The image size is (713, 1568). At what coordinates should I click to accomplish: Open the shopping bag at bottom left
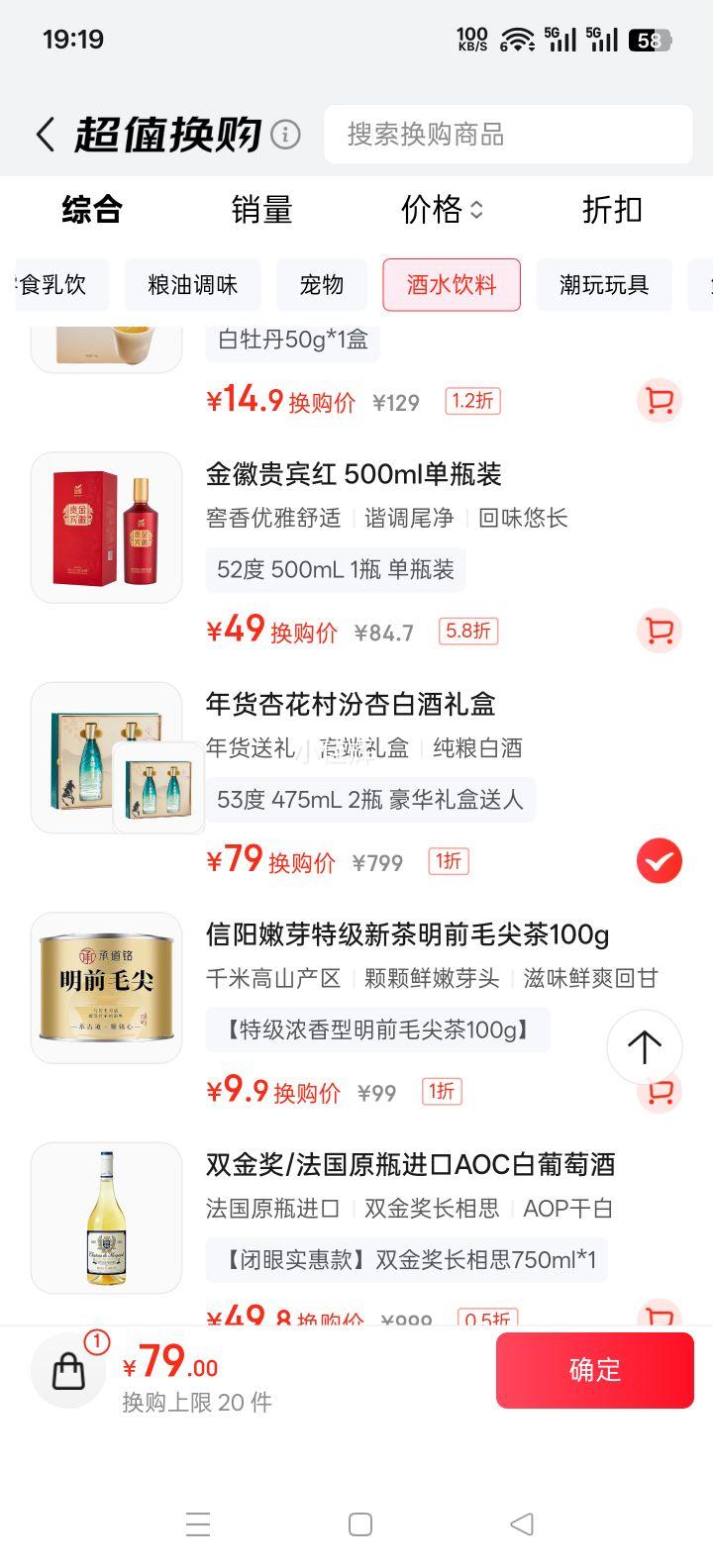[67, 1370]
